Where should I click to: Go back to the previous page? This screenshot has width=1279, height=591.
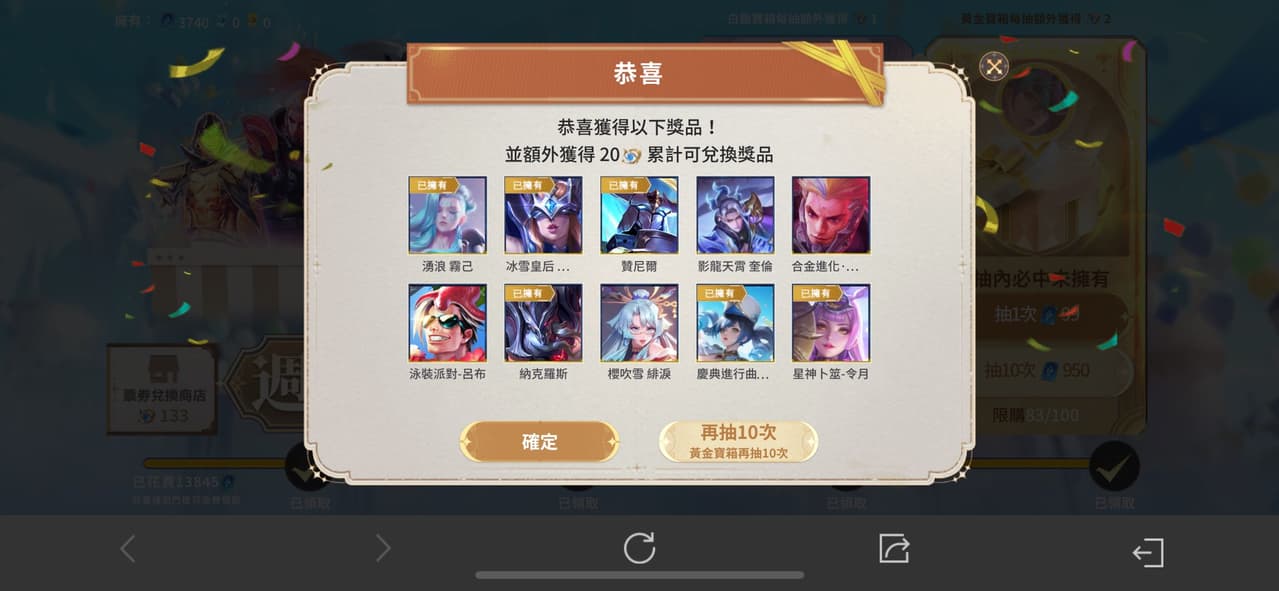[x=128, y=548]
